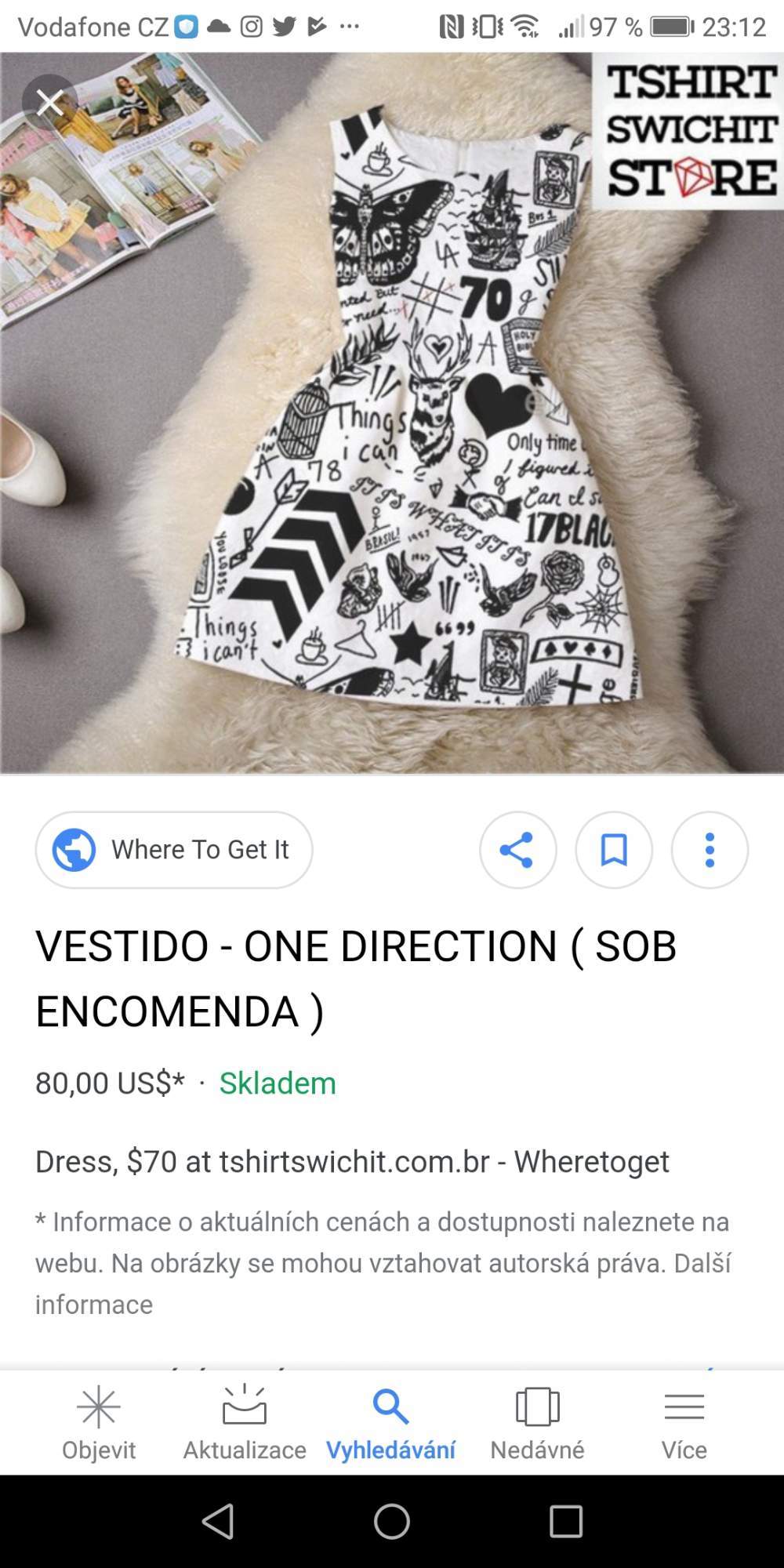784x1568 pixels.
Task: Open the Nedávné tab
Action: click(538, 1423)
